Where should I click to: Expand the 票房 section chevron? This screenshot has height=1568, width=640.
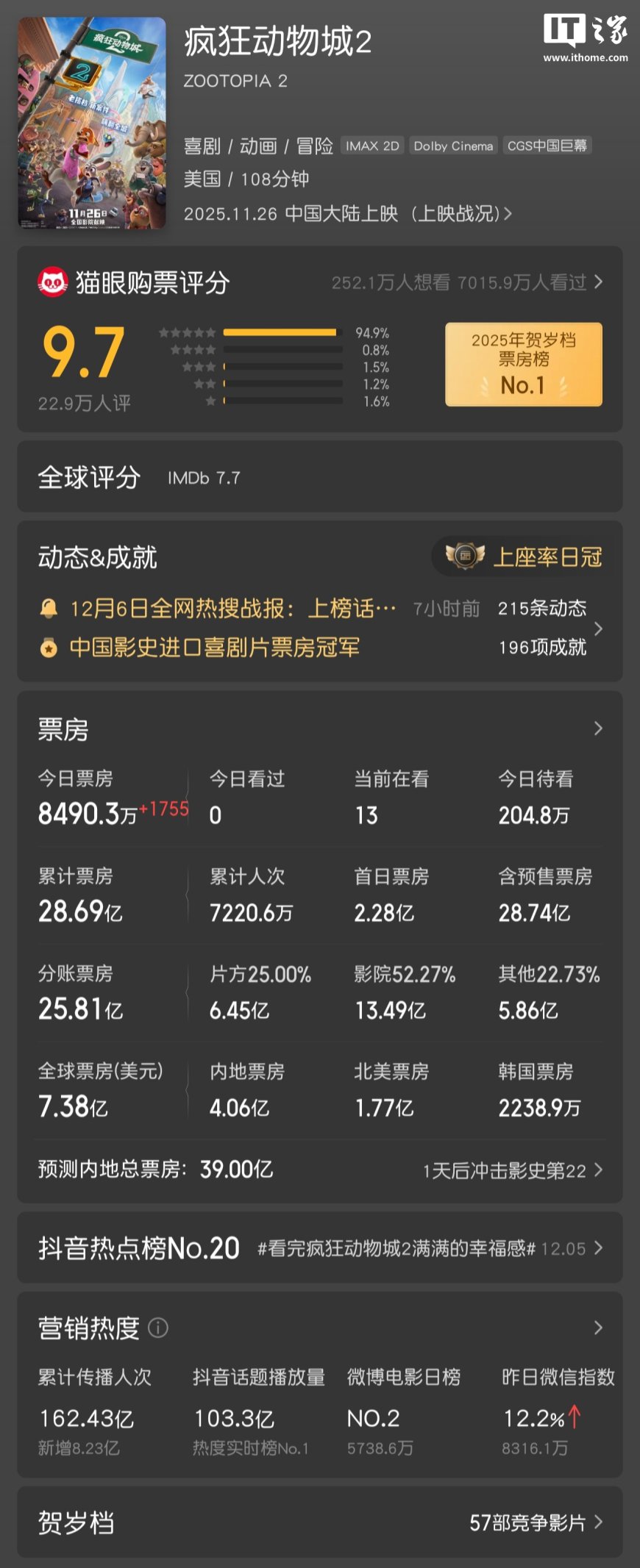(x=598, y=728)
